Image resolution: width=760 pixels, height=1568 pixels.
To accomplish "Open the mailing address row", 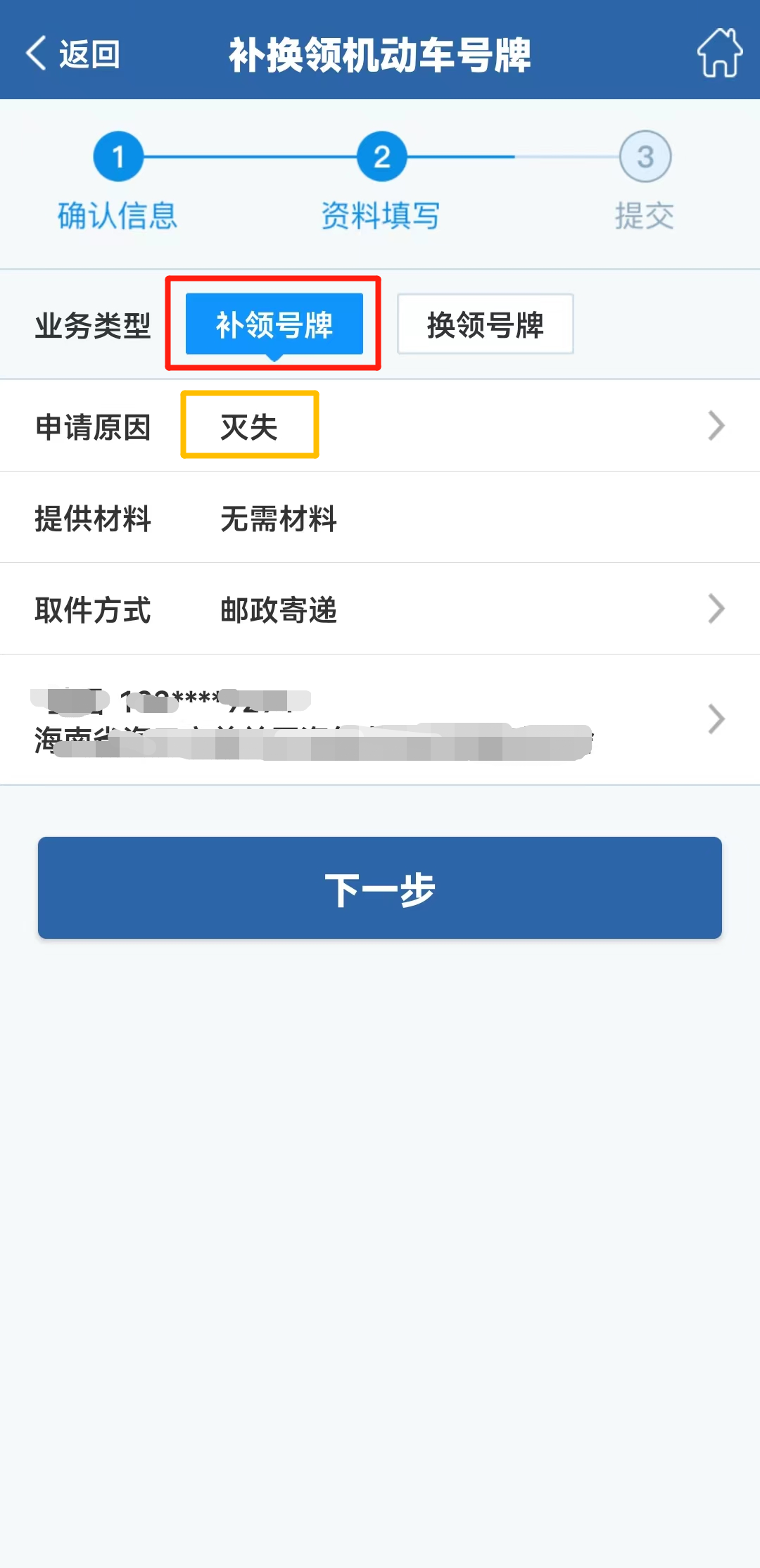I will (380, 719).
